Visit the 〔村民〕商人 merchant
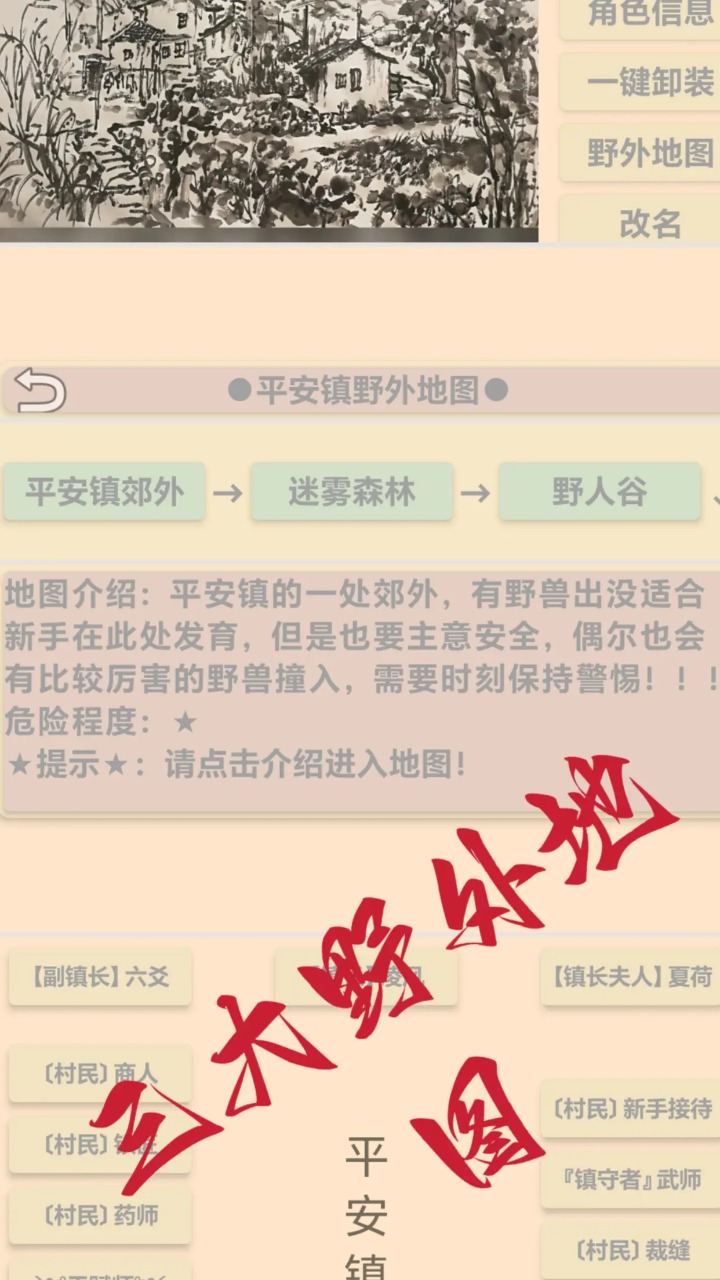The image size is (720, 1280). click(100, 1074)
